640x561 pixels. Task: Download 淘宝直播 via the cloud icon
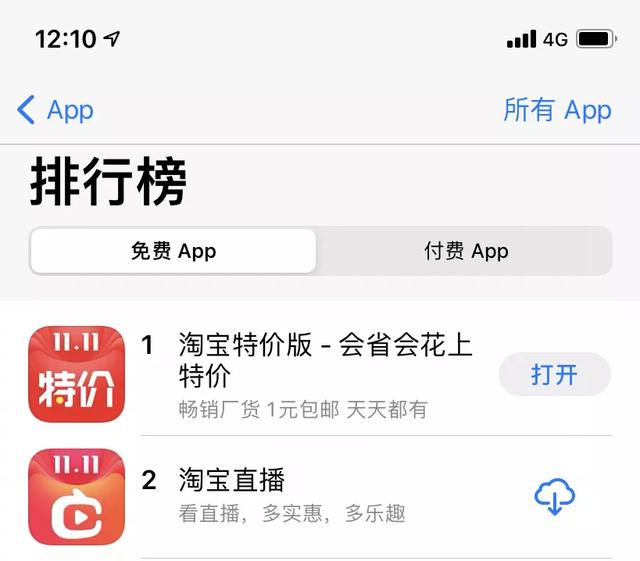coord(555,497)
